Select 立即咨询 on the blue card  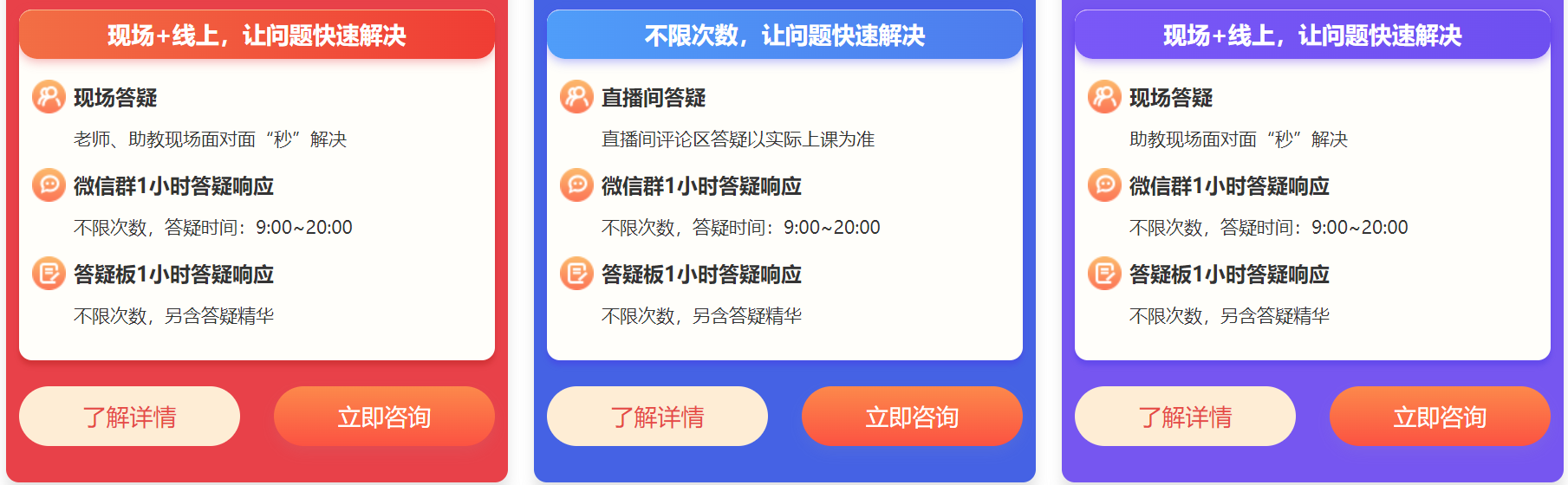912,417
